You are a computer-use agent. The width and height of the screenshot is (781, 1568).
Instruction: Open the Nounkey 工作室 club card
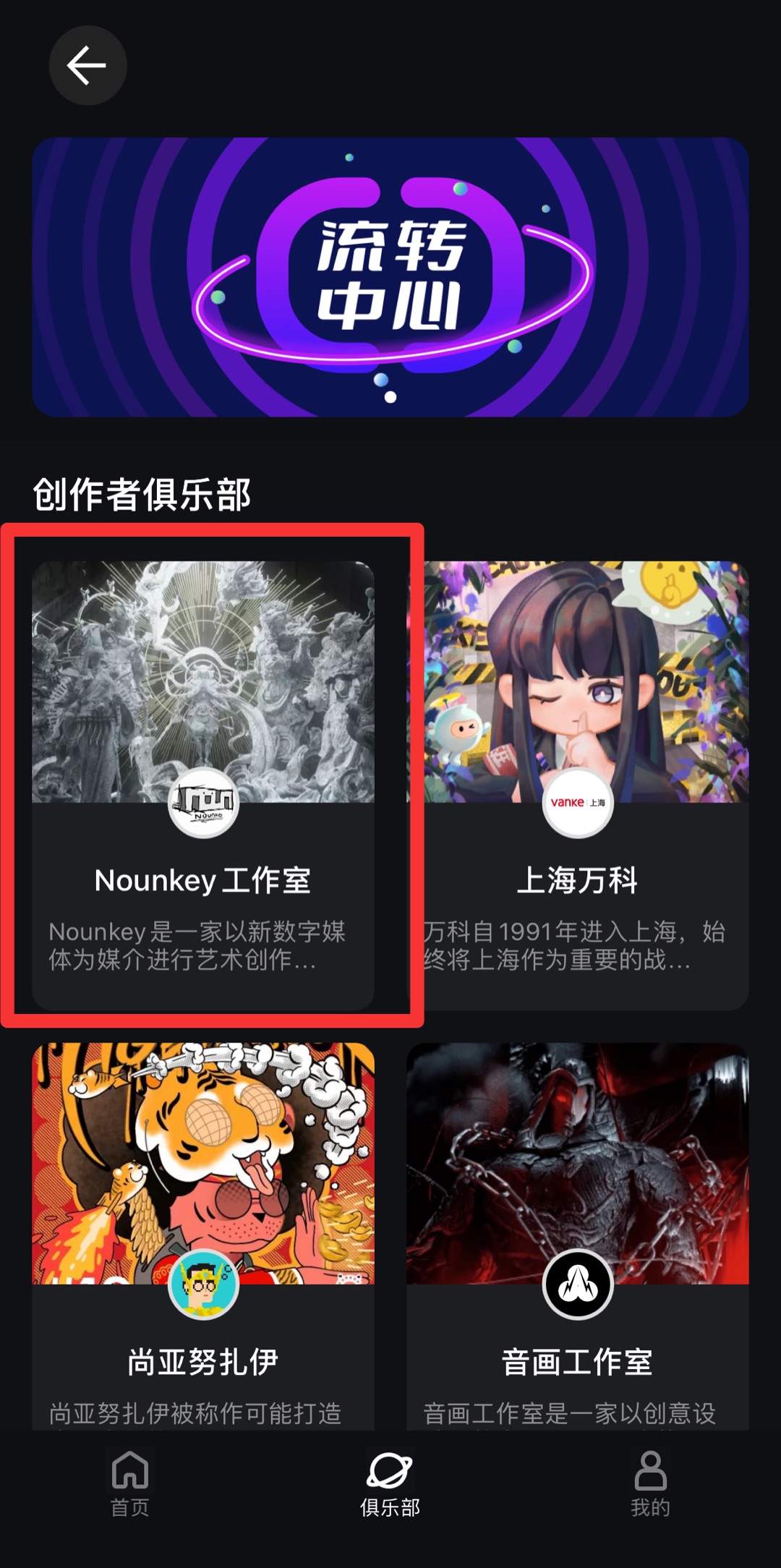point(203,785)
